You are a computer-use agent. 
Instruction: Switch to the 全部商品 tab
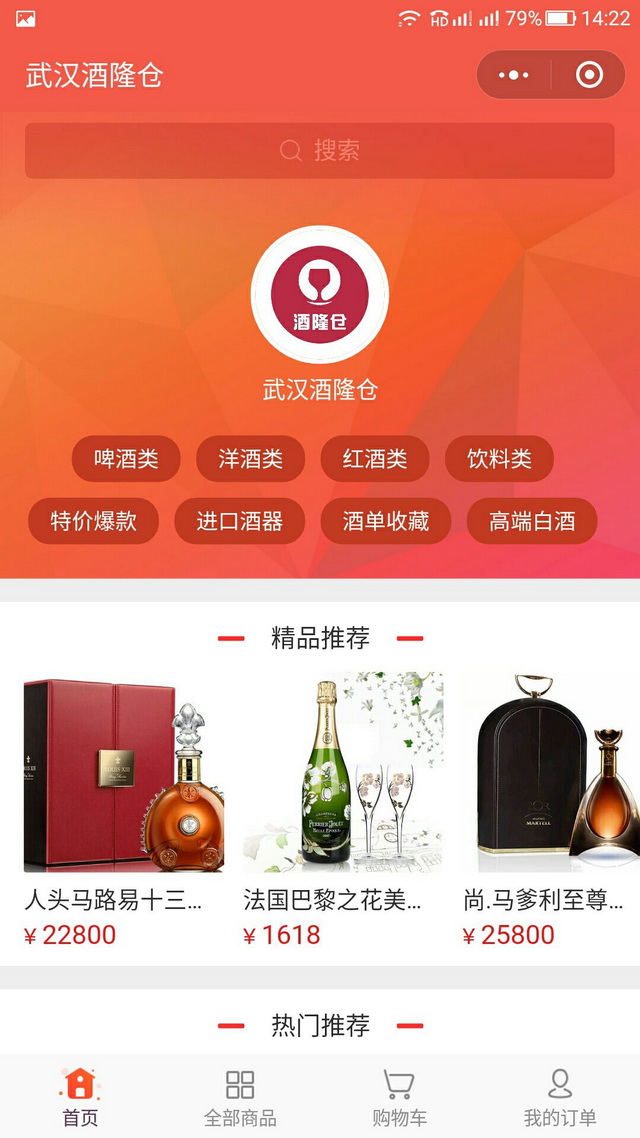[x=240, y=1097]
